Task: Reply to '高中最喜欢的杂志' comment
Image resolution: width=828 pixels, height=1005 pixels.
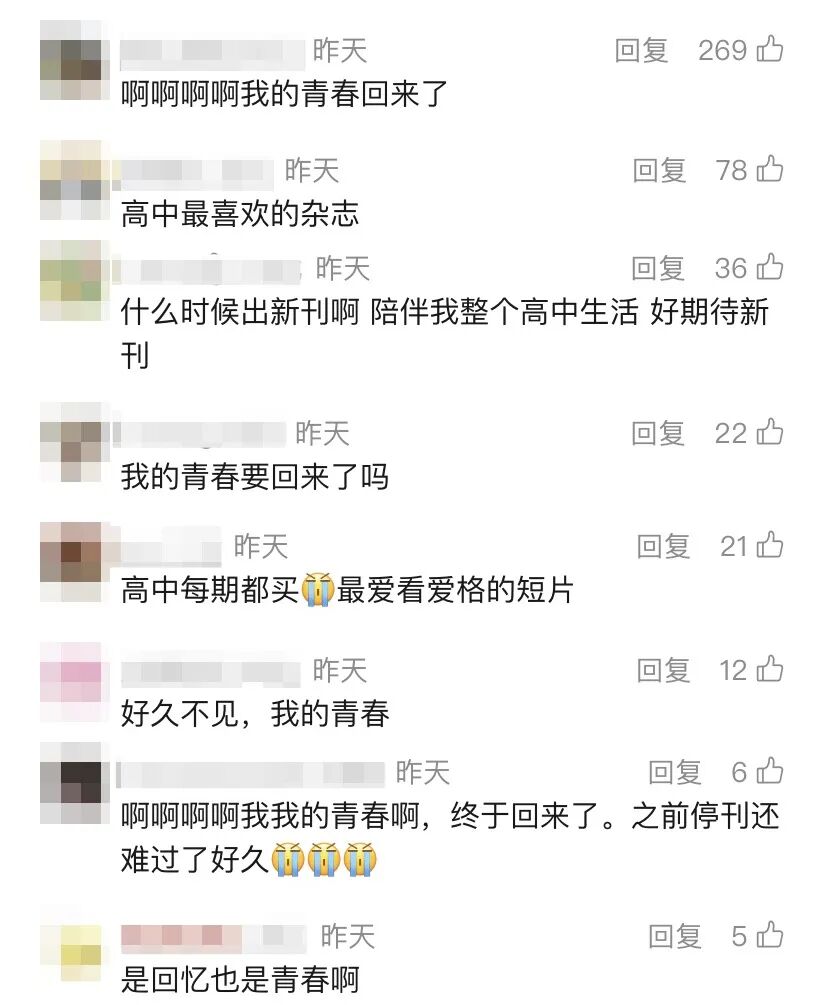Action: [x=659, y=171]
